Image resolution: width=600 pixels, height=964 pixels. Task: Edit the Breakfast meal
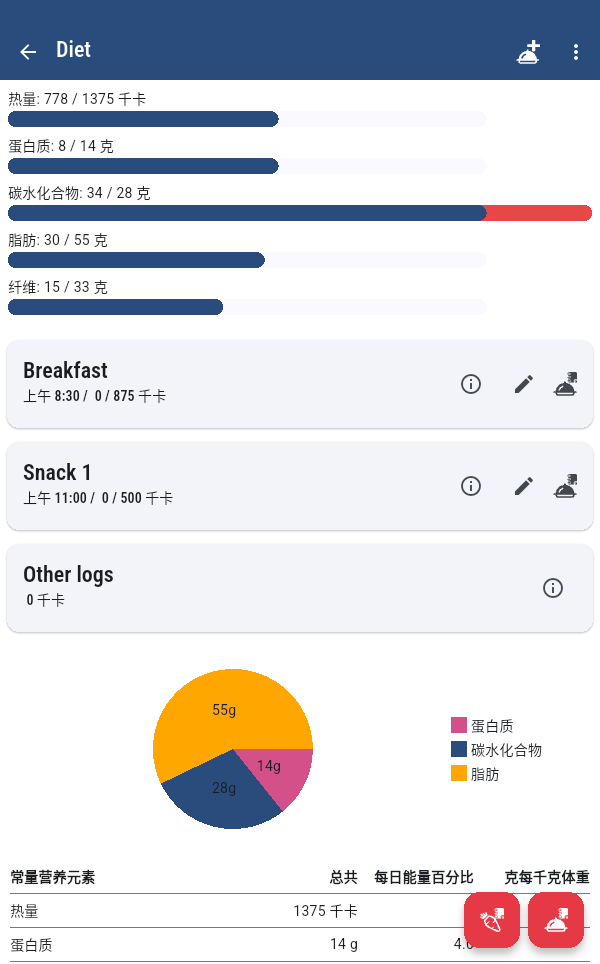524,384
